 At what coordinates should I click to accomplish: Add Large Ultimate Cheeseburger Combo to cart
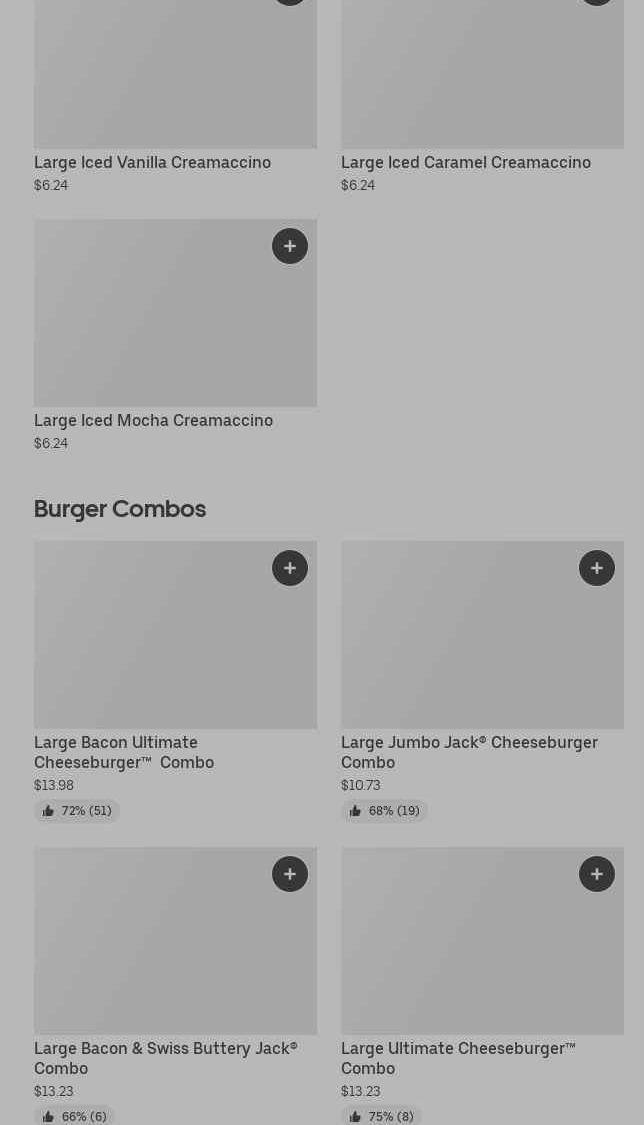click(x=597, y=874)
